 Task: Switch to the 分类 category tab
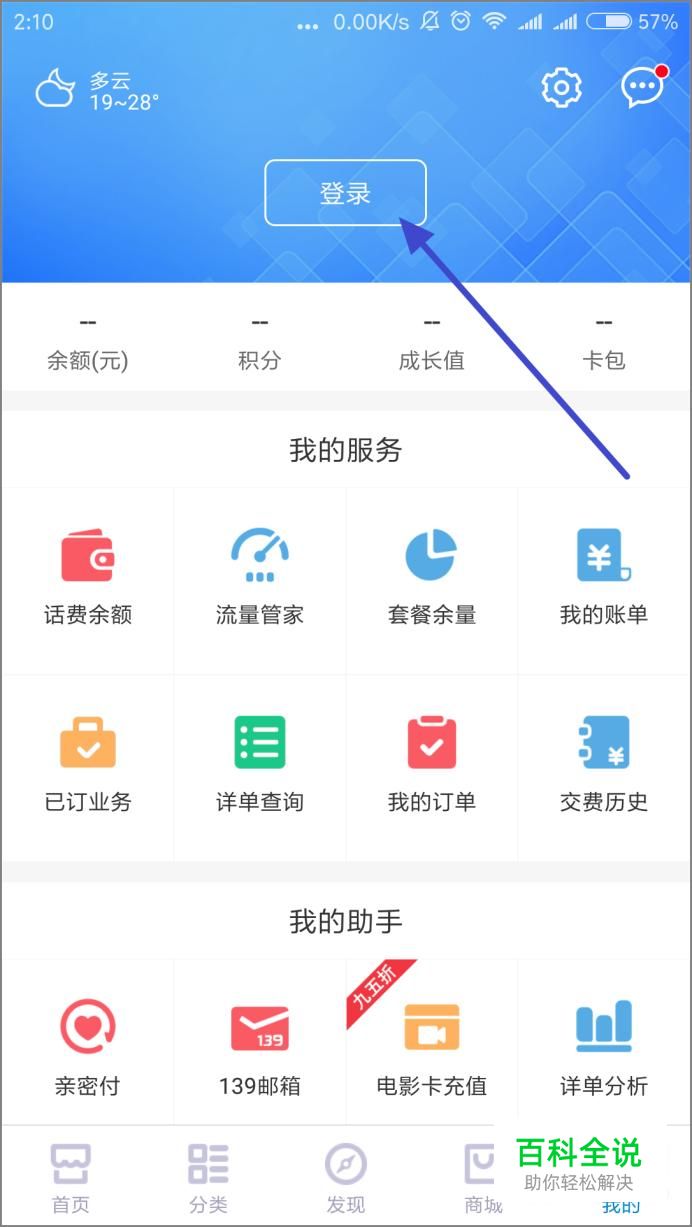point(208,1179)
